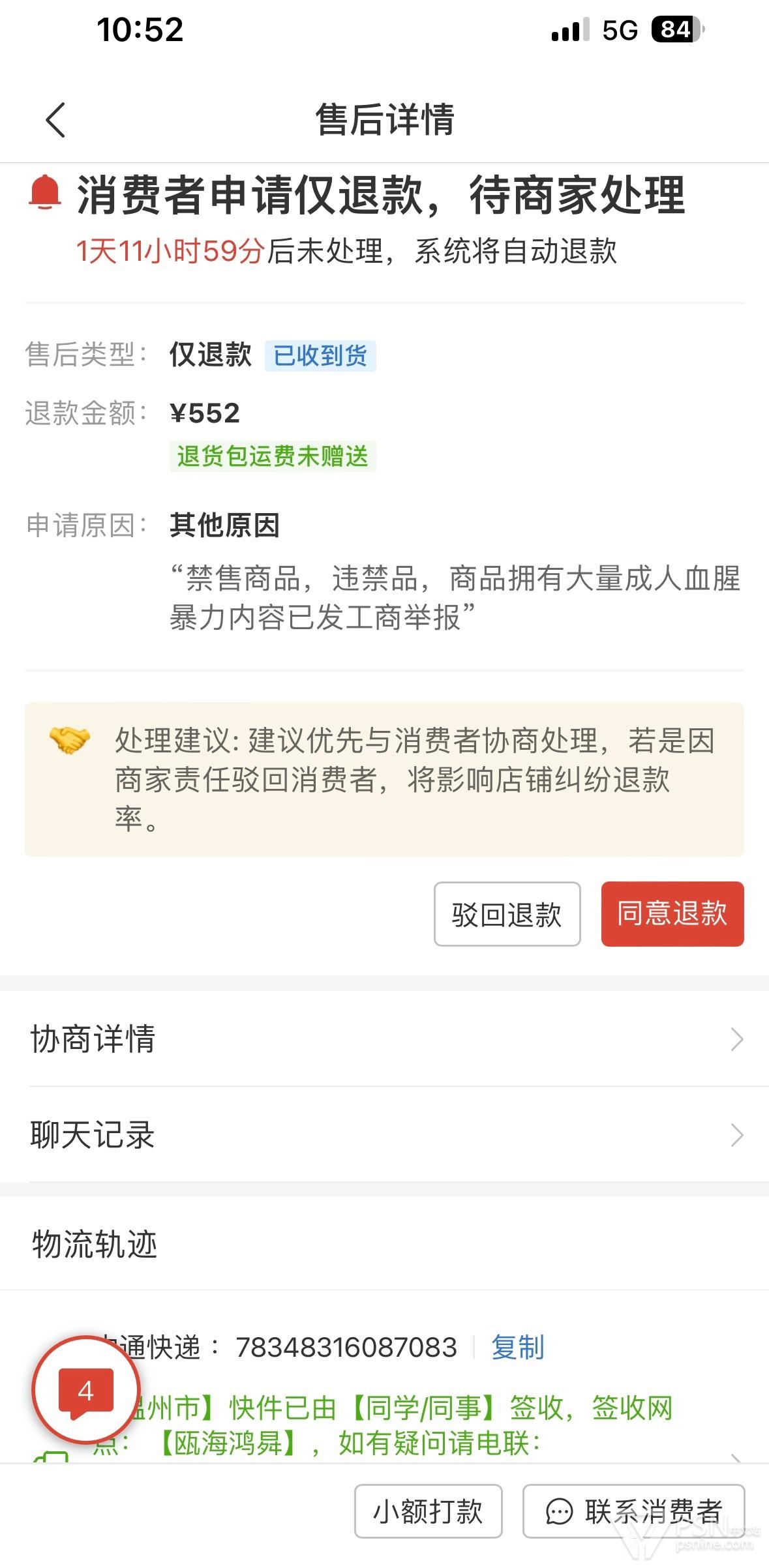
Task: Tap 同意退款 to approve the refund
Action: [x=672, y=913]
